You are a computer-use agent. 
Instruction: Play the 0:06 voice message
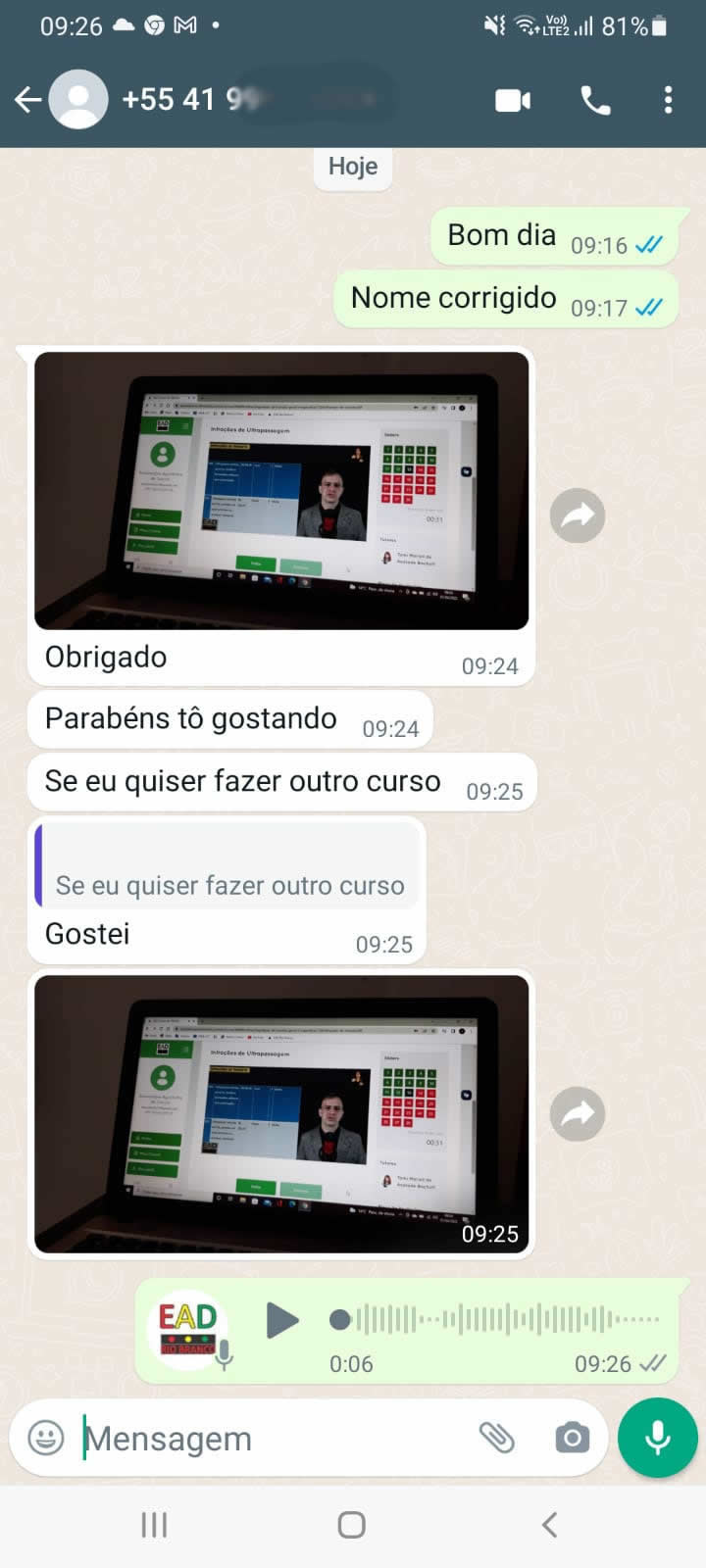(x=282, y=1320)
